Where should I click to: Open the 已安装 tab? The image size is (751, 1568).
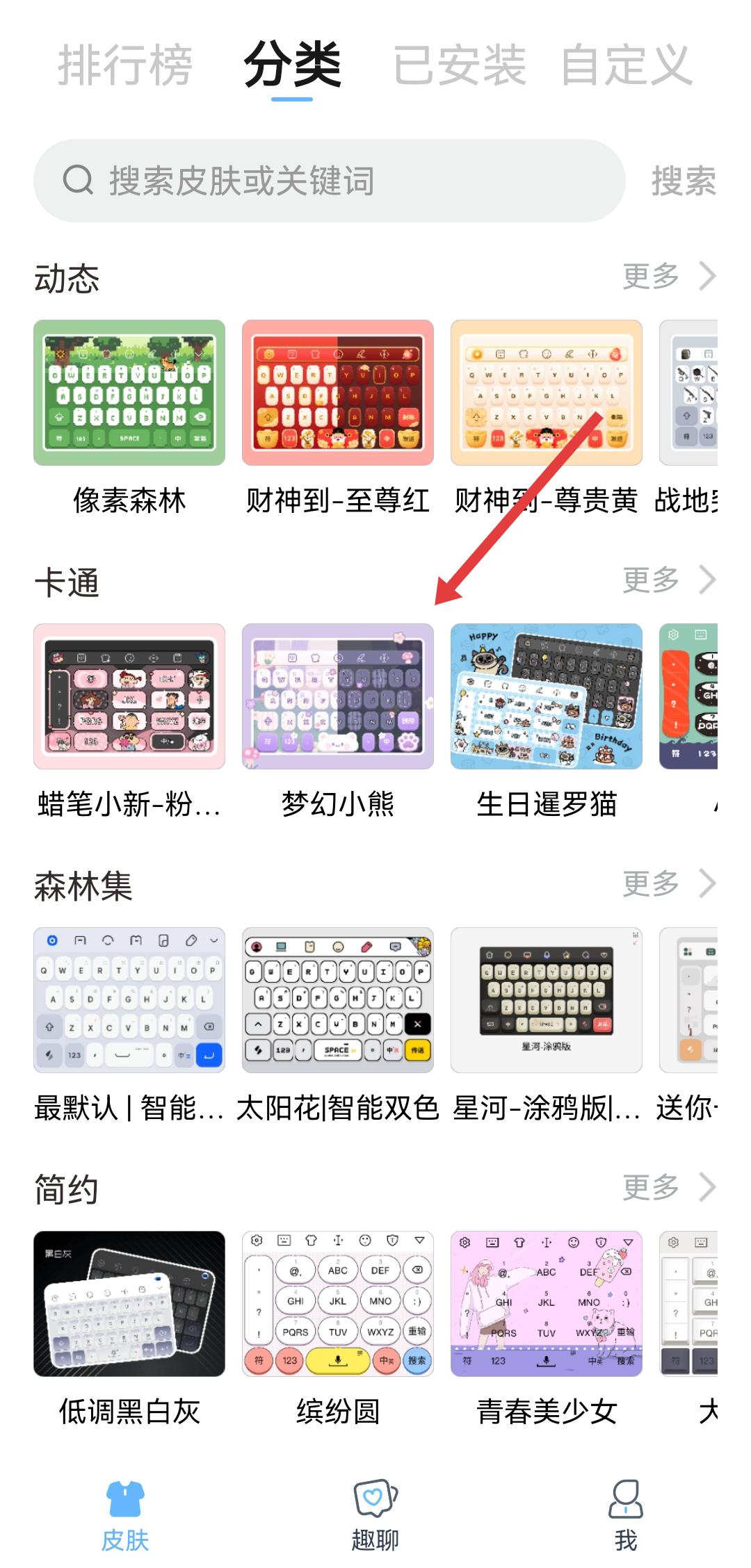click(x=459, y=65)
